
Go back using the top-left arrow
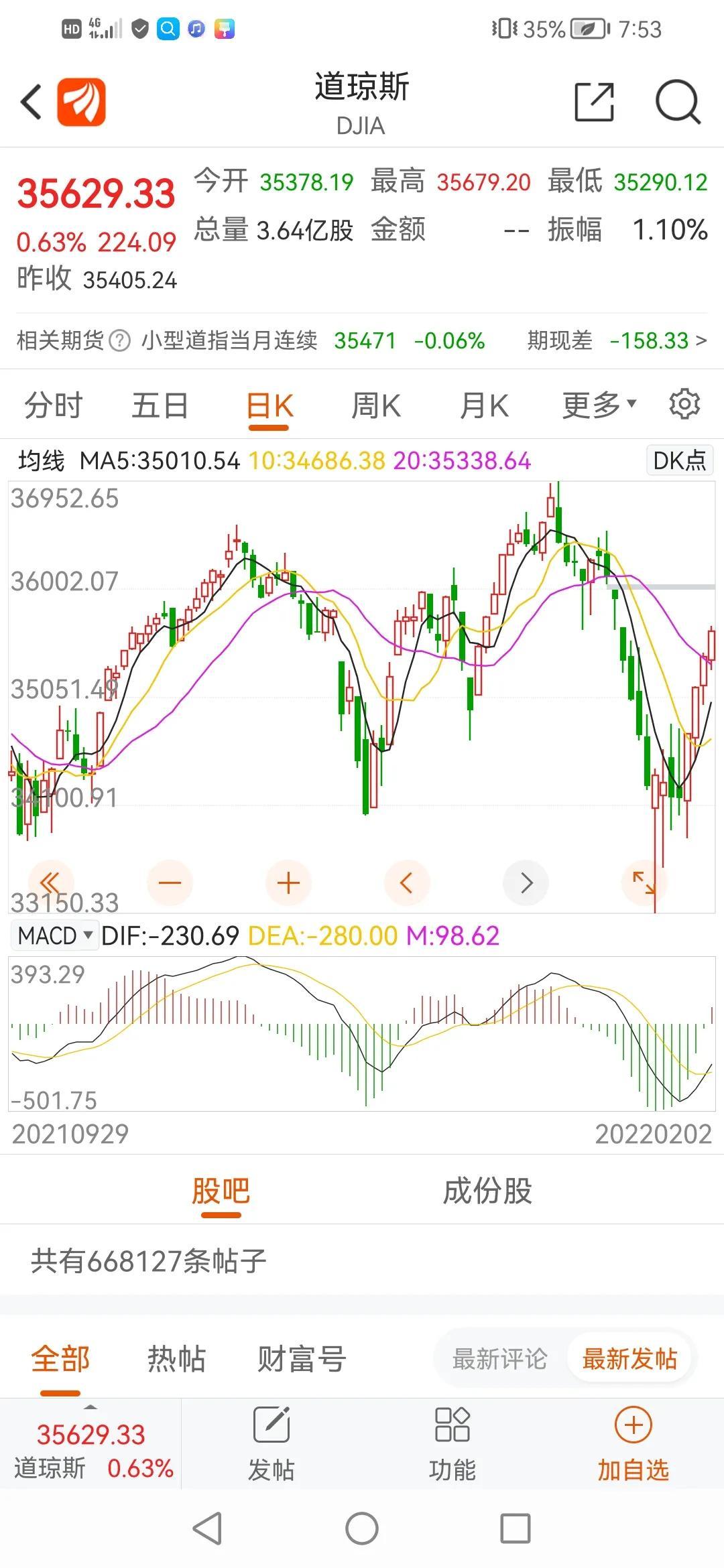point(31,103)
